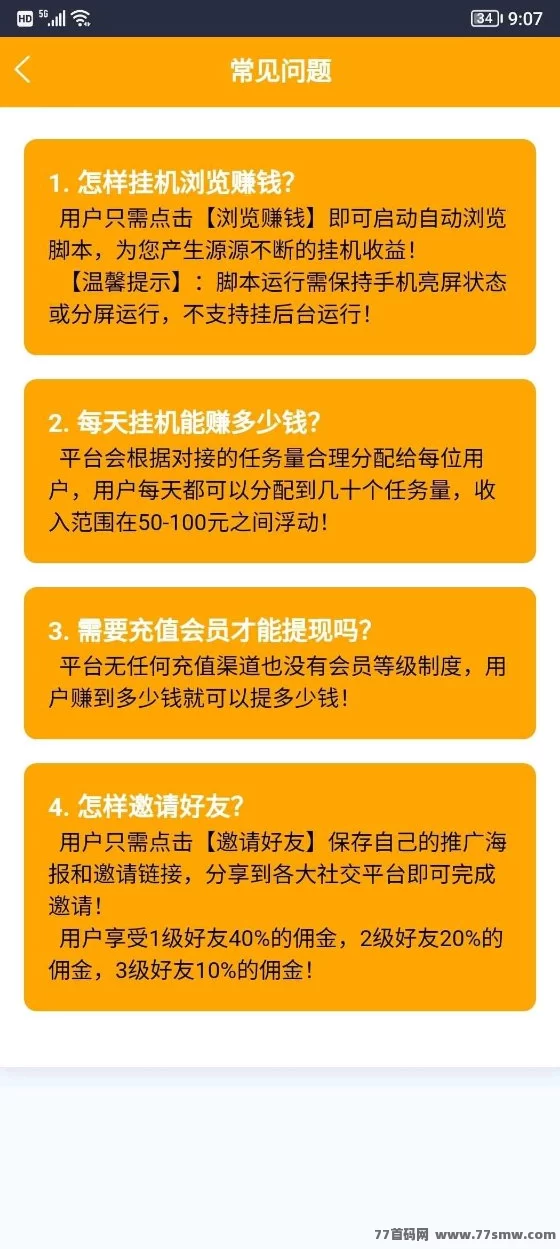
Task: Go back from the 常见问题 page
Action: click(23, 70)
